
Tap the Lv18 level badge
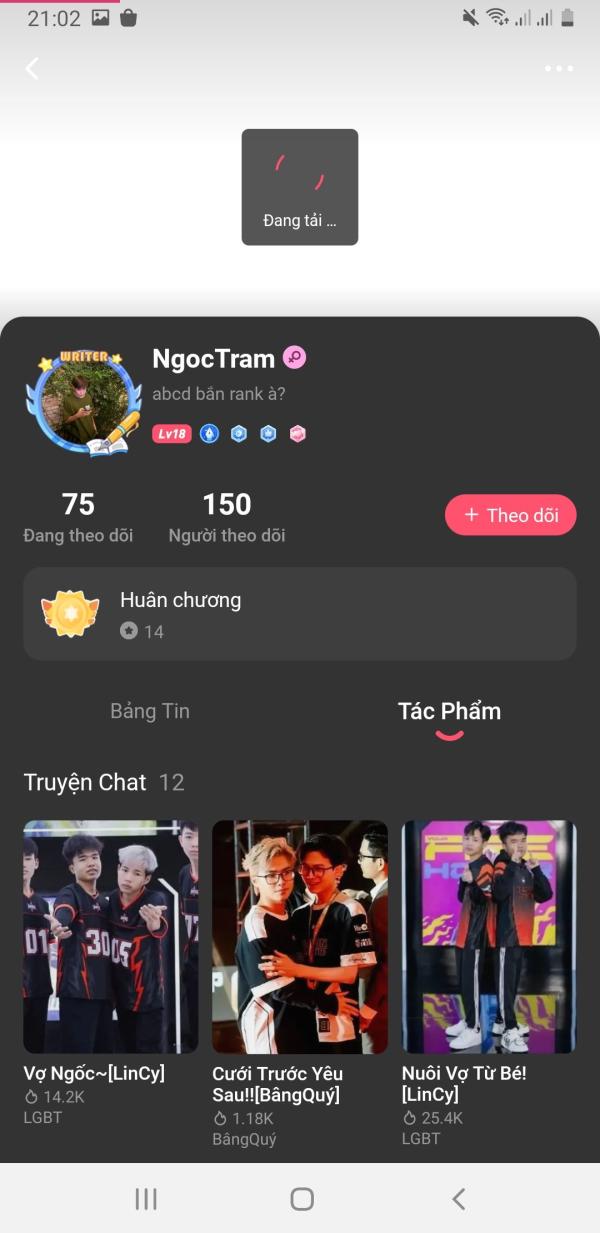(x=171, y=433)
